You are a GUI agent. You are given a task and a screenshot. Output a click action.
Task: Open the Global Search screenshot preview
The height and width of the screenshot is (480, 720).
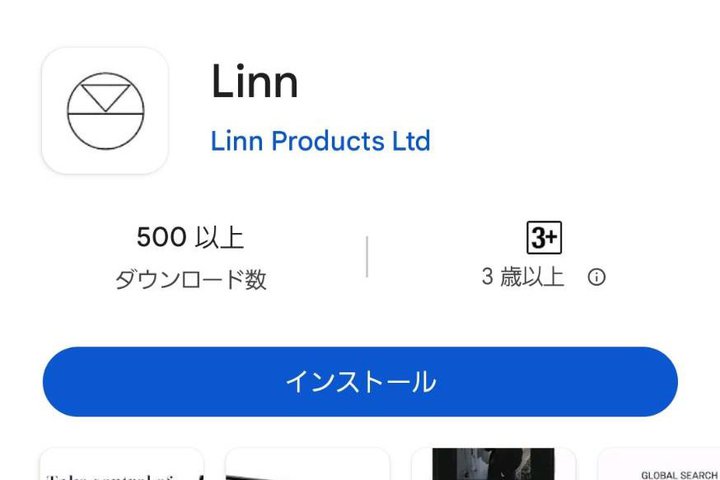[x=660, y=466]
